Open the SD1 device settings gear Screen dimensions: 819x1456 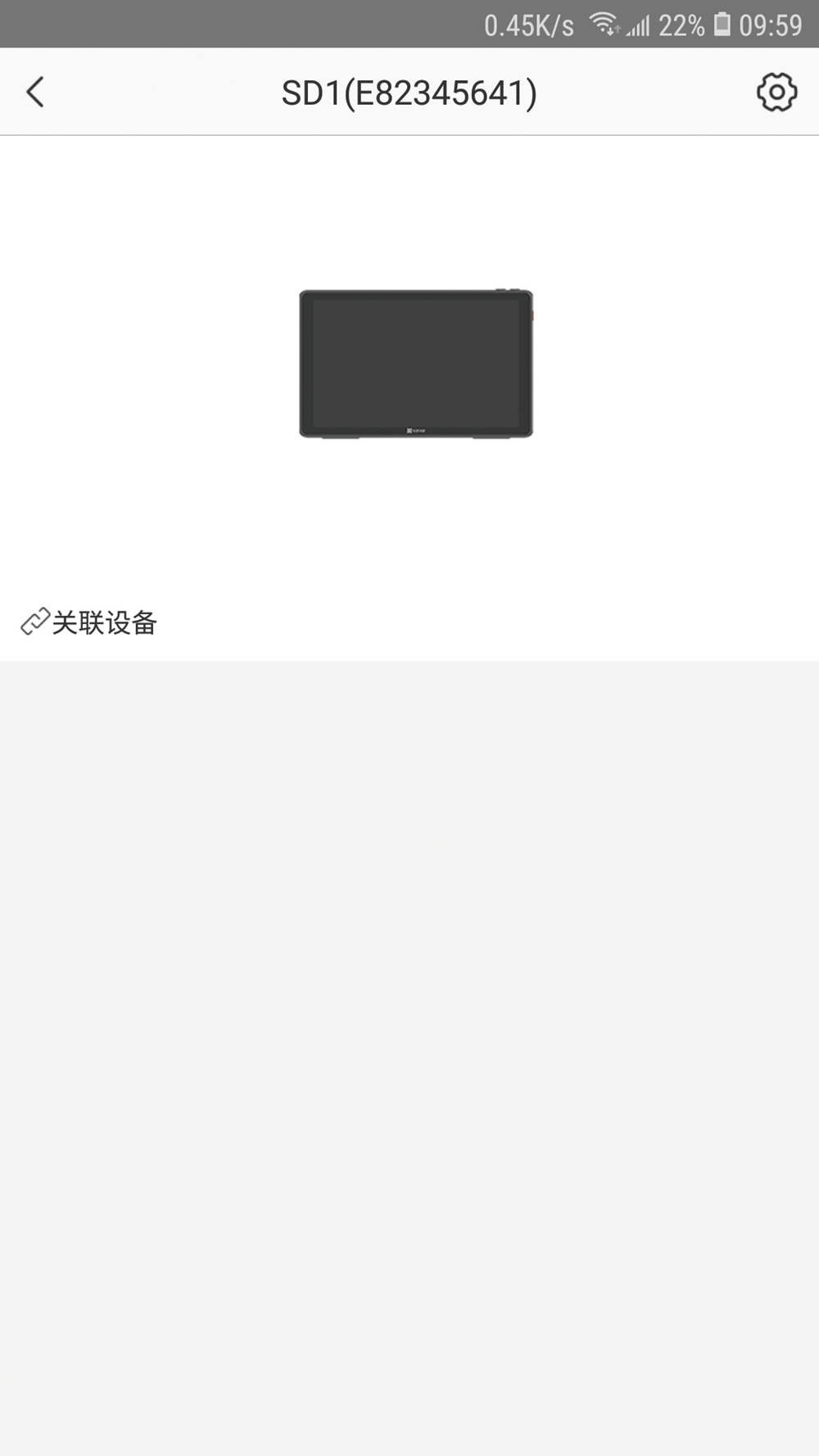point(776,93)
